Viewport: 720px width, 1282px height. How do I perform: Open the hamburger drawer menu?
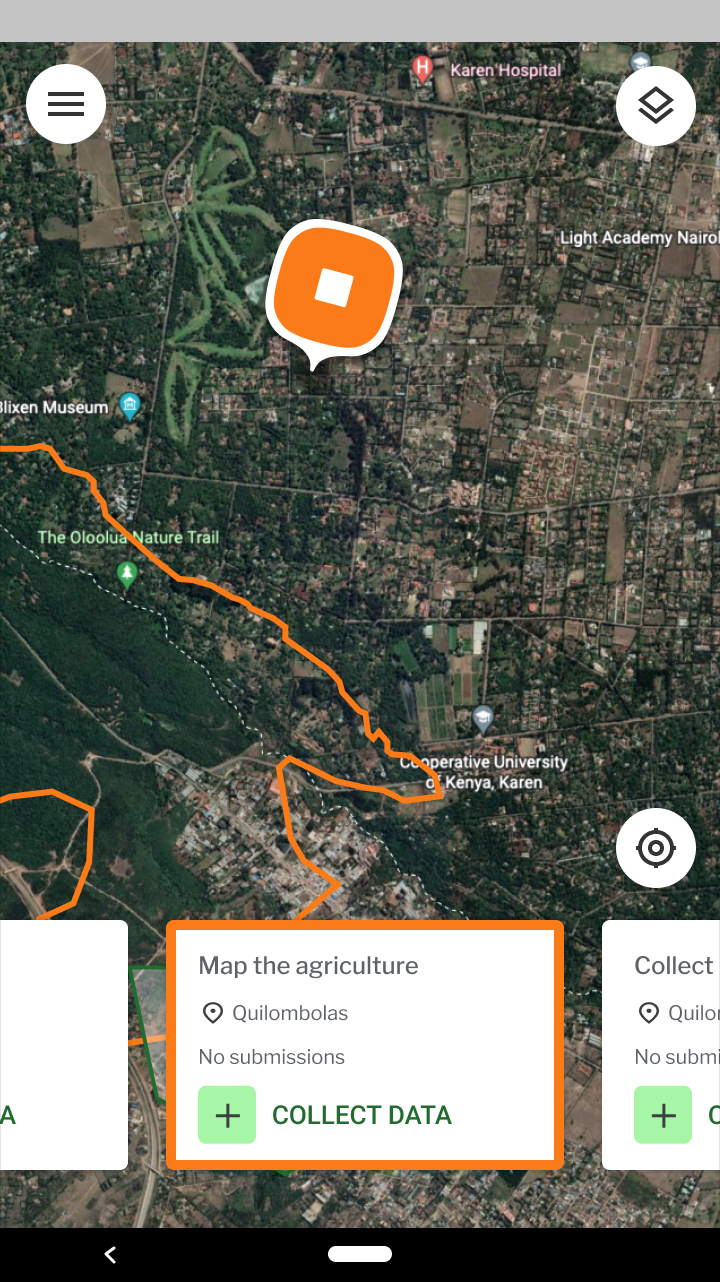[66, 104]
